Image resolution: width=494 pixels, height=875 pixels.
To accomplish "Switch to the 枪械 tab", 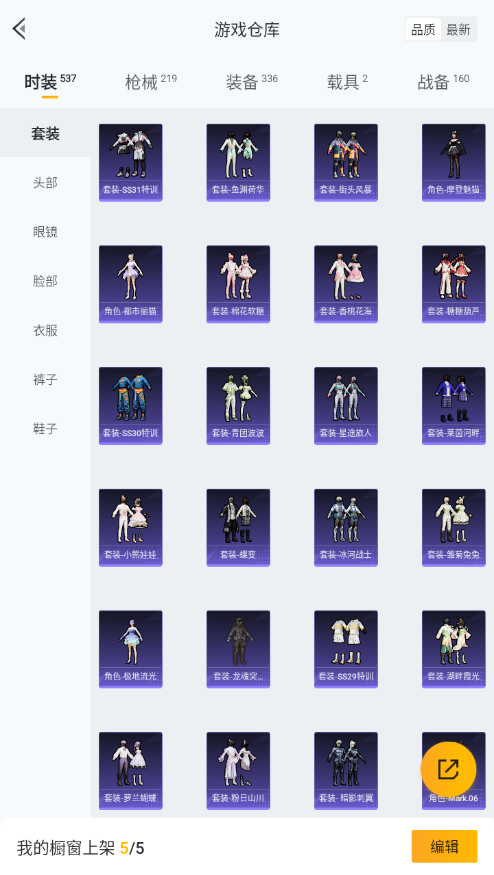I will tap(151, 82).
